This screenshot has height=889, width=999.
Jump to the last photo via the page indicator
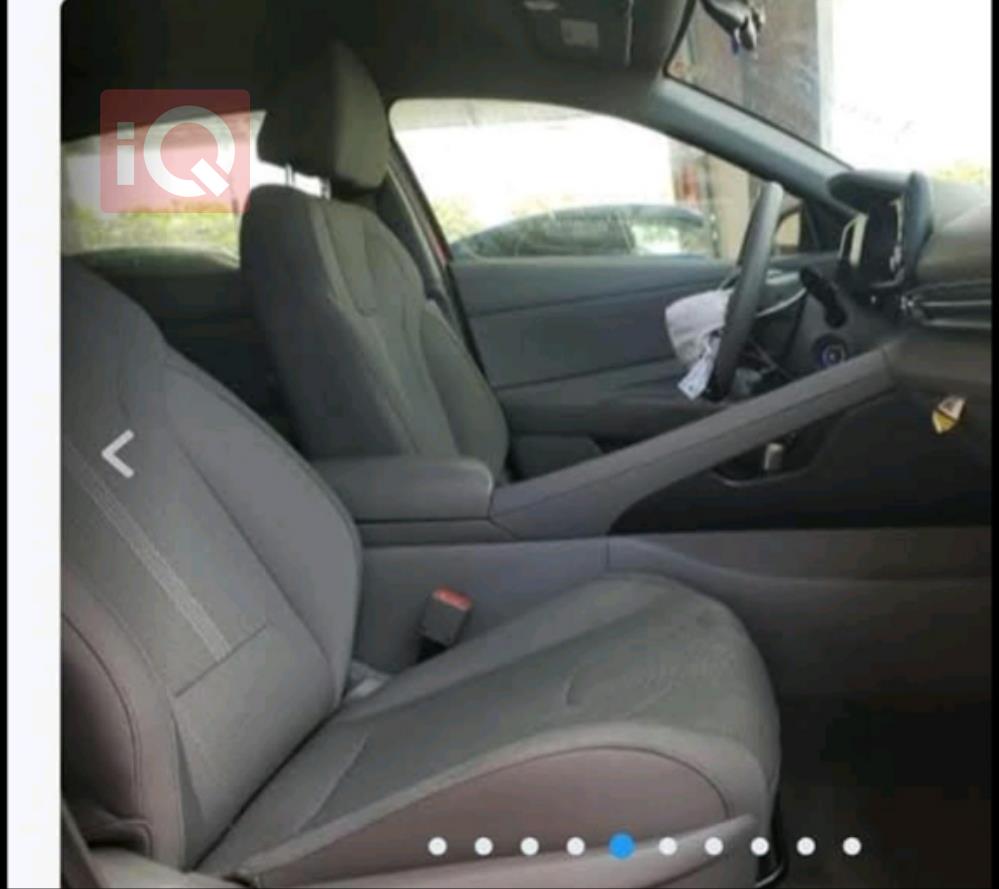[851, 846]
